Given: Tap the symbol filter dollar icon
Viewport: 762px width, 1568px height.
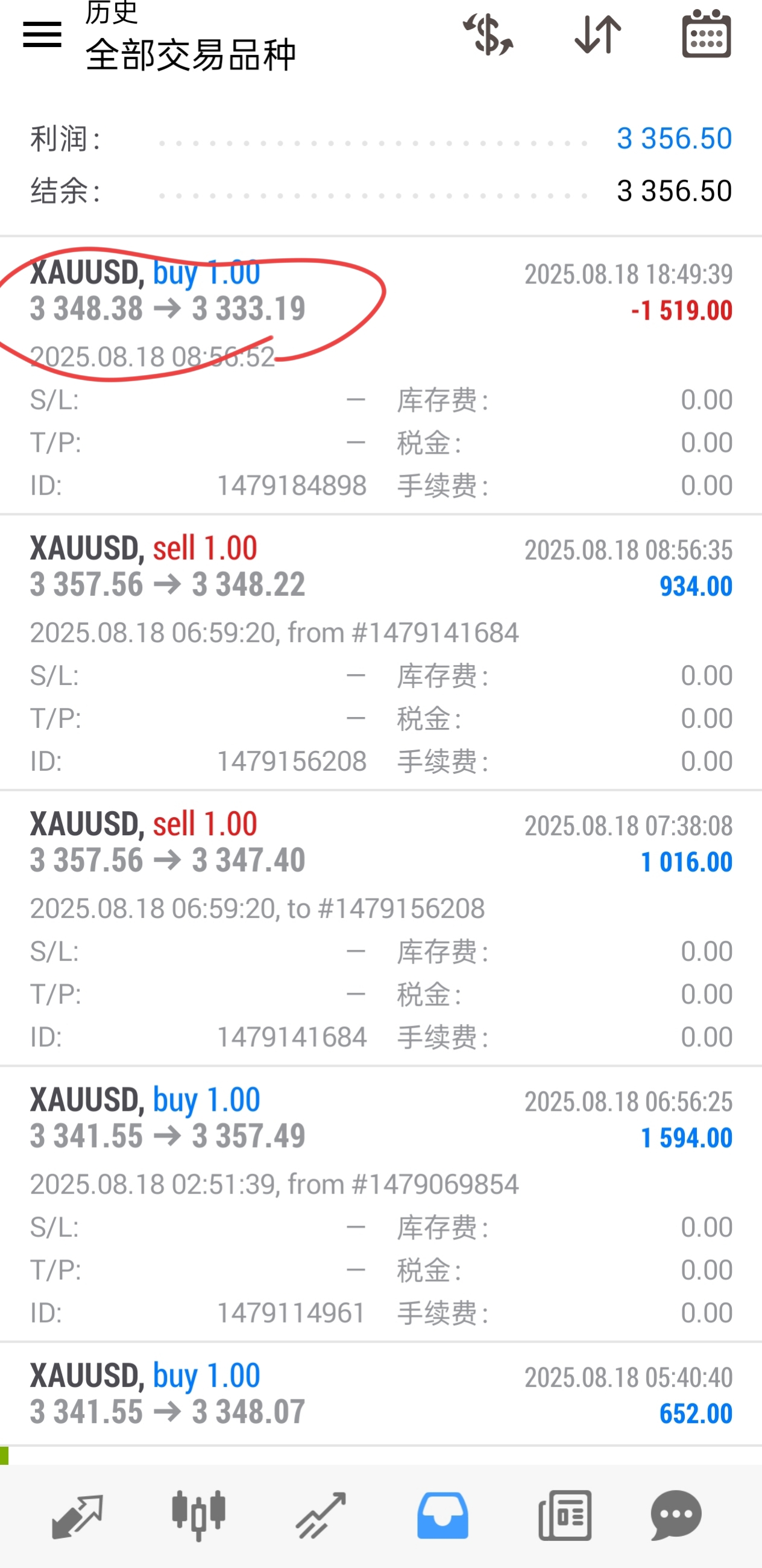Looking at the screenshot, I should click(x=488, y=35).
